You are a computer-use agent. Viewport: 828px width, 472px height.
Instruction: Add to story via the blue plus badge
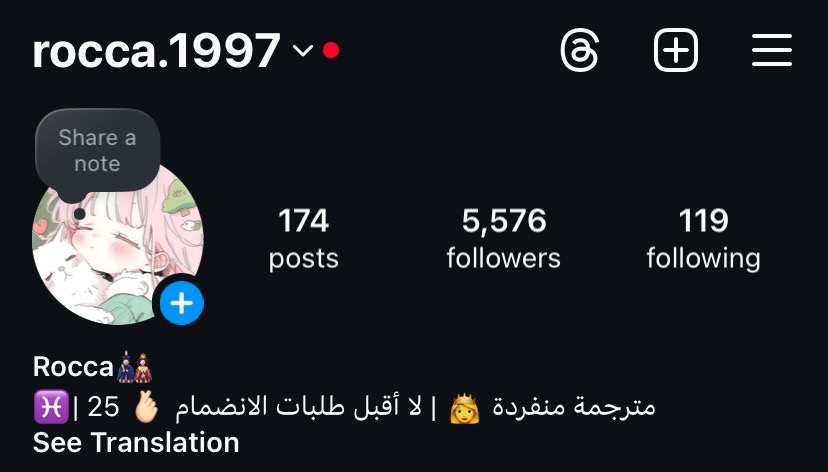pos(181,302)
